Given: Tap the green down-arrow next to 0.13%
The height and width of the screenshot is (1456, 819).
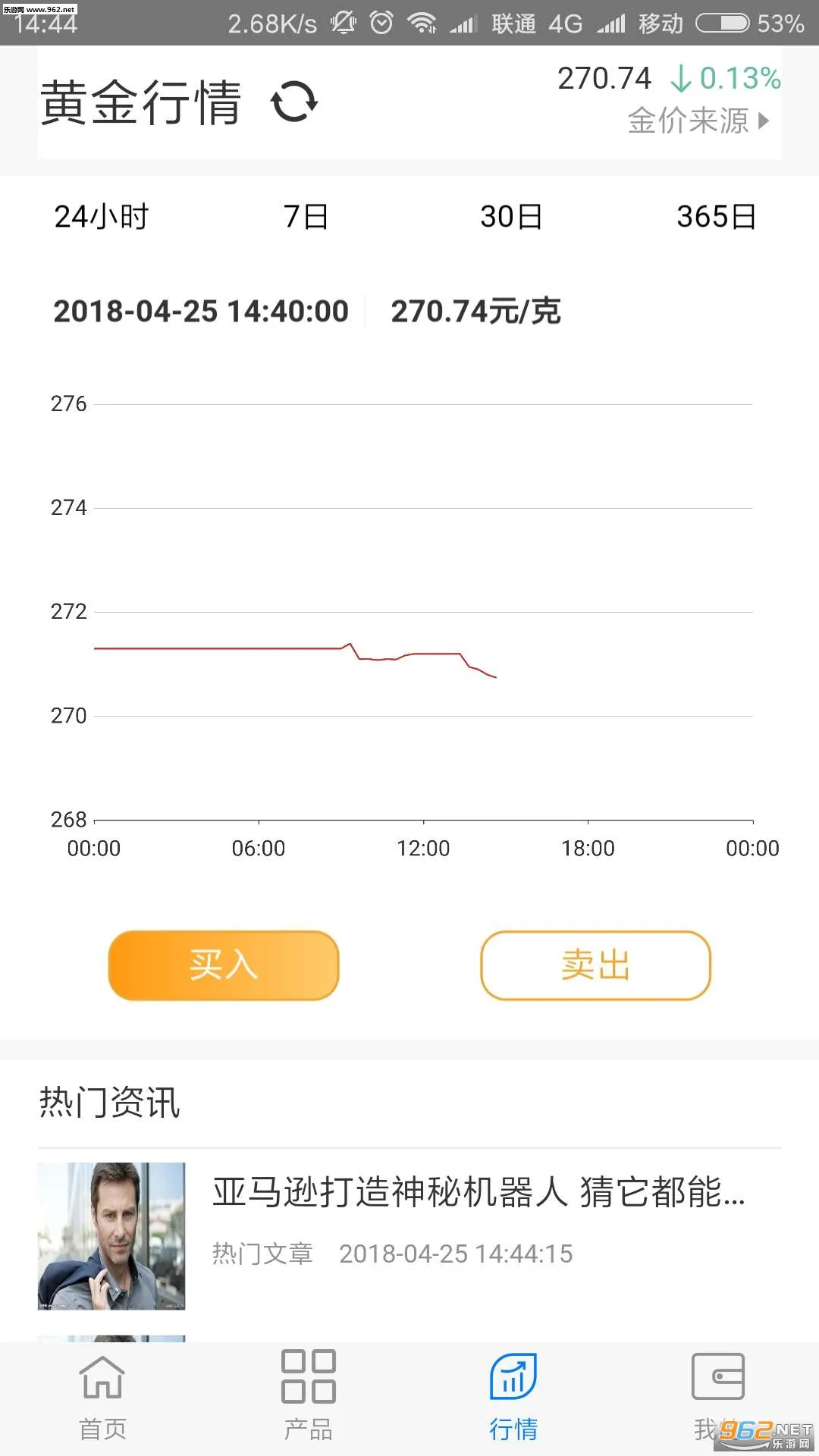Looking at the screenshot, I should pyautogui.click(x=683, y=78).
